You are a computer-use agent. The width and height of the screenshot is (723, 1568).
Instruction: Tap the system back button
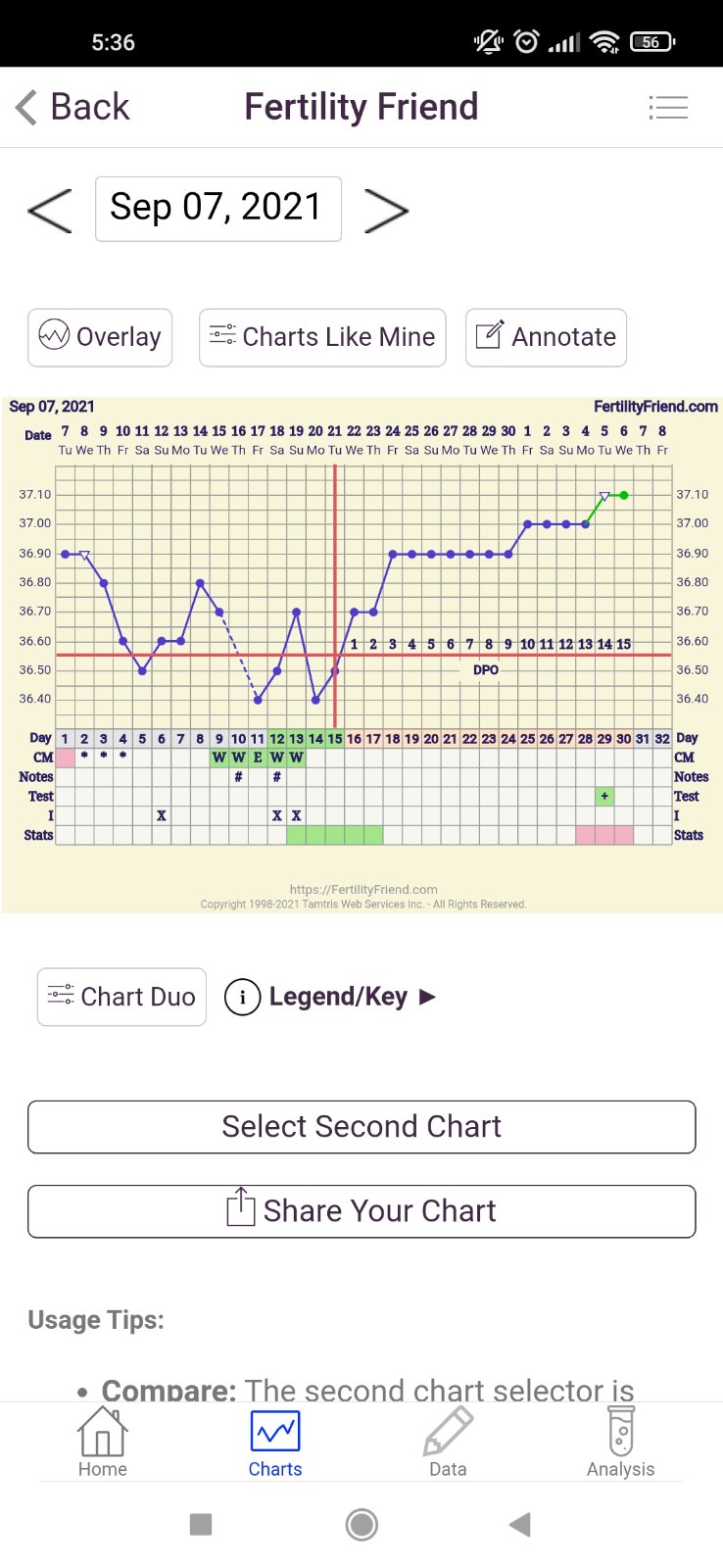520,1525
